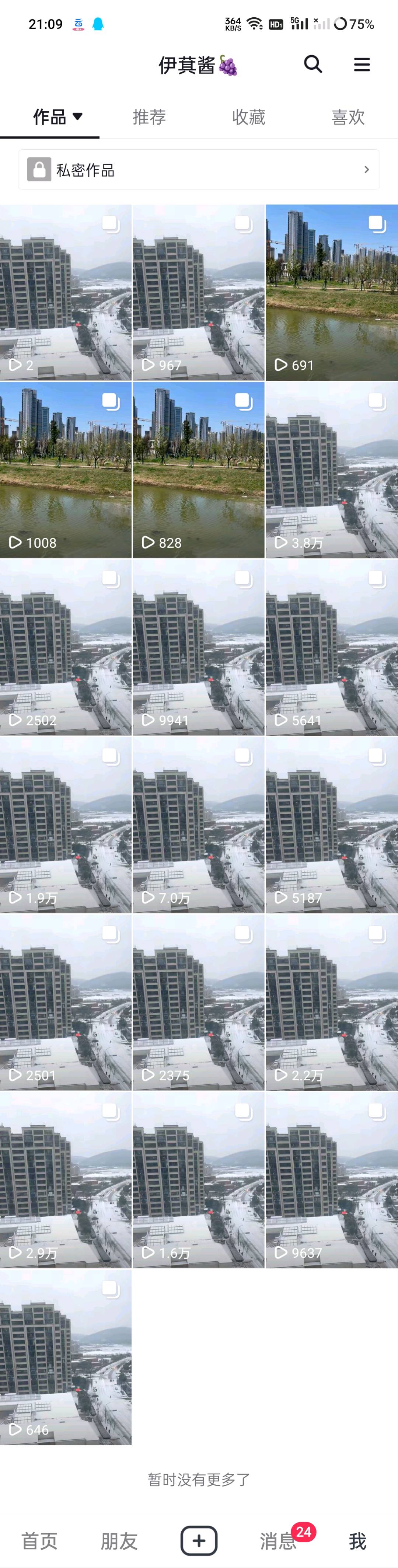Open 消息 with 24 unread
The height and width of the screenshot is (1568, 398).
coord(279,1541)
